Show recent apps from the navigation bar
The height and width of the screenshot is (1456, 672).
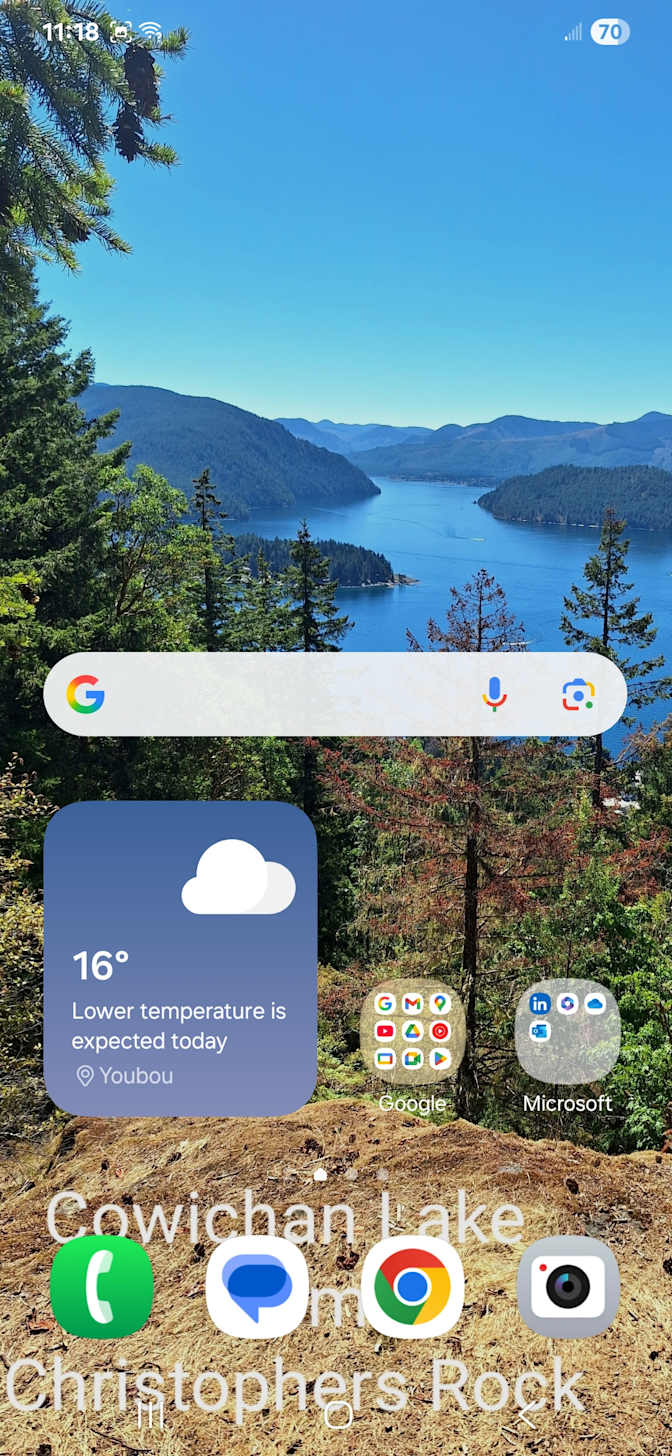(150, 1414)
